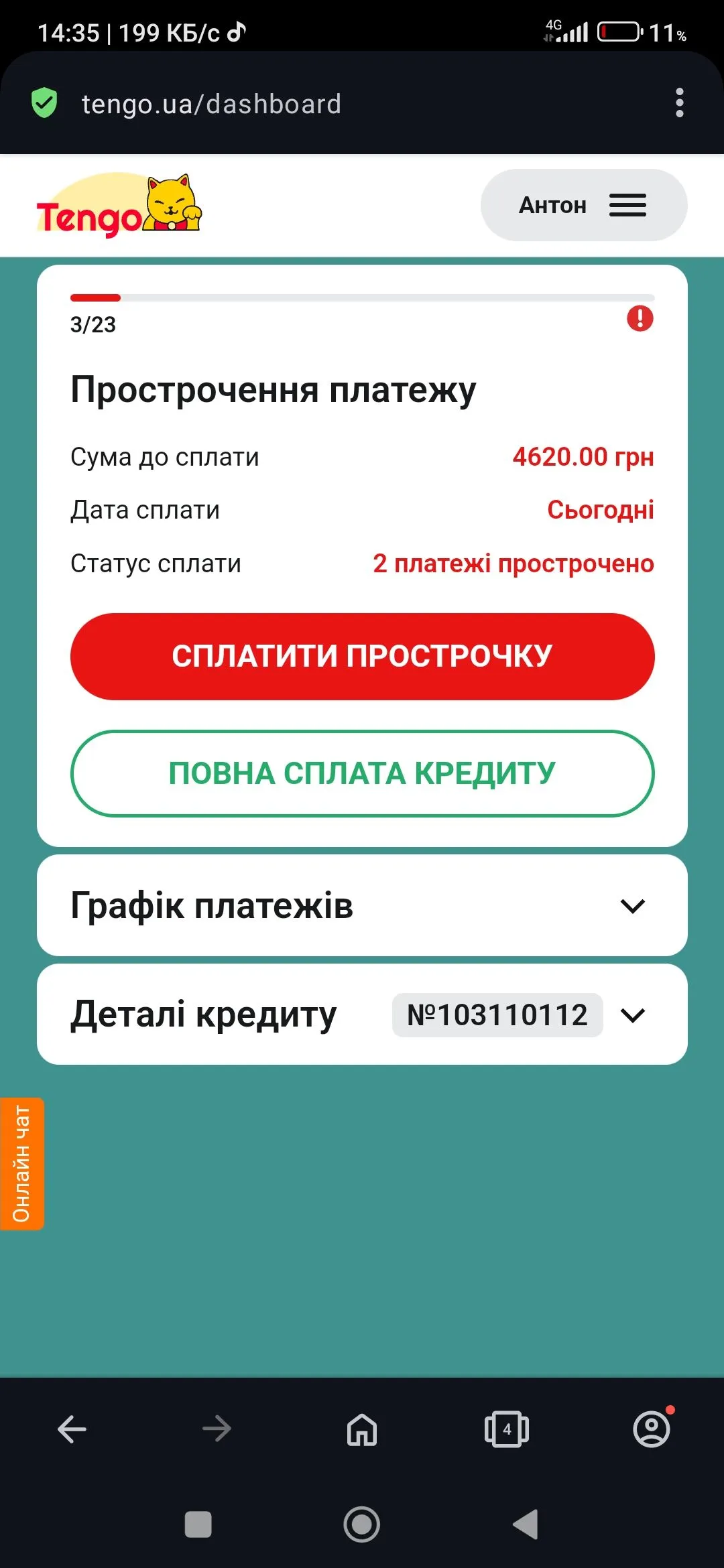
Task: Open the browser overflow menu
Action: pyautogui.click(x=679, y=103)
